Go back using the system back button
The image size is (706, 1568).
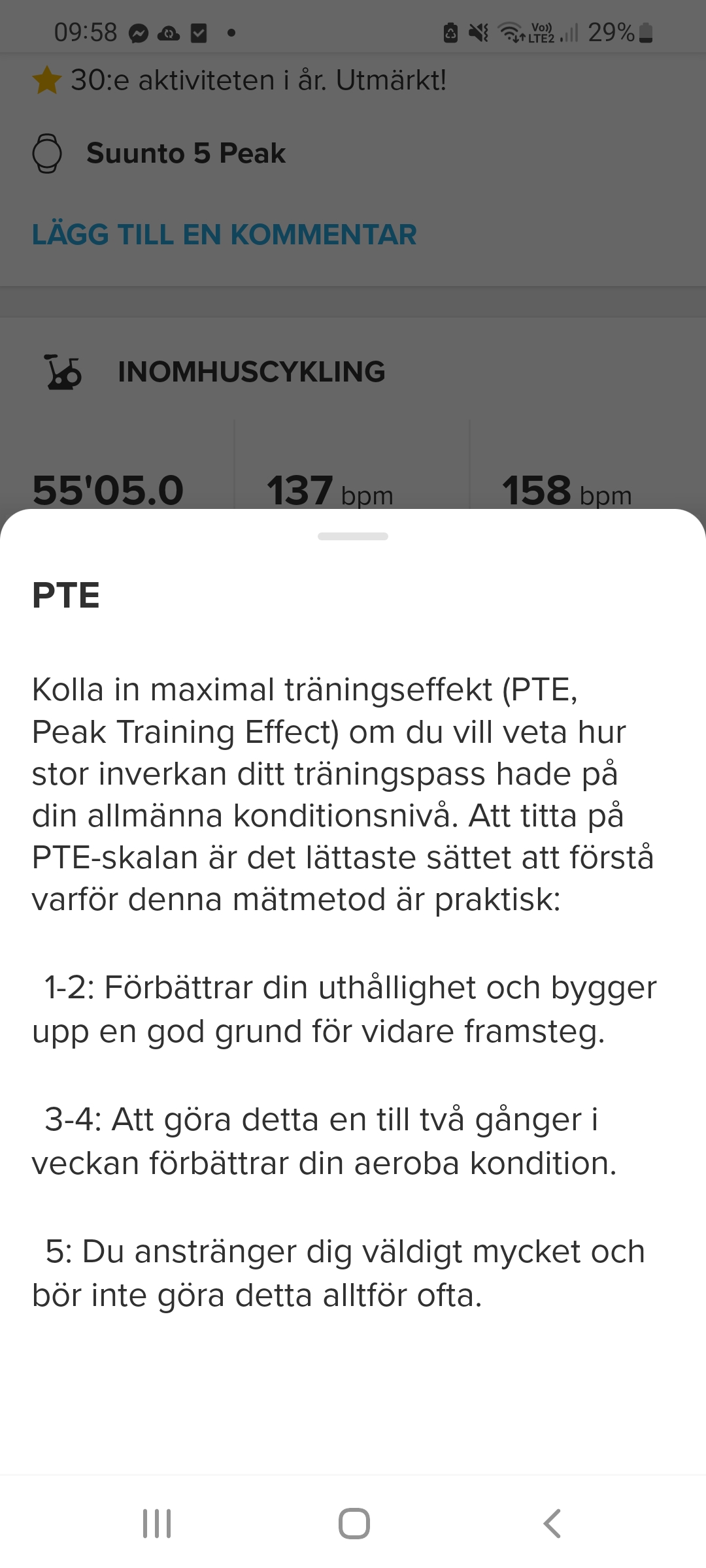(552, 1524)
